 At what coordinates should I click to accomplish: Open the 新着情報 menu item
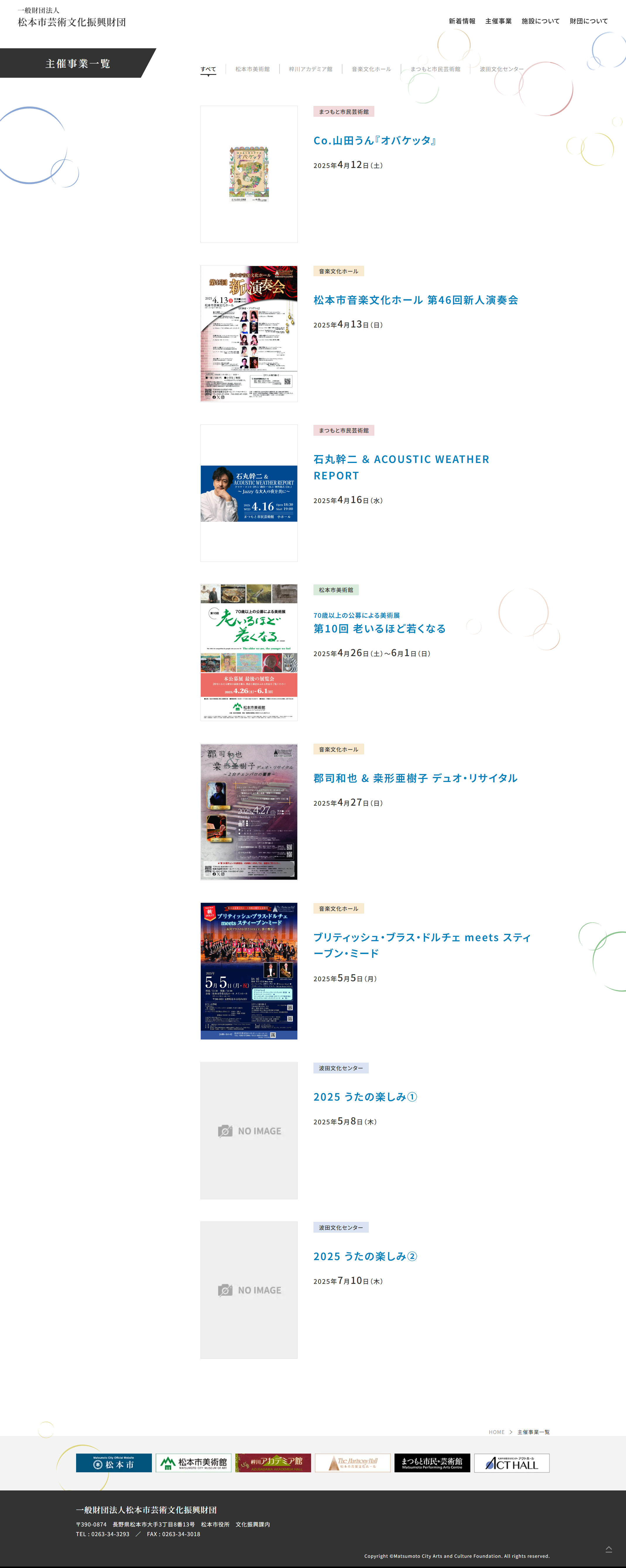click(x=462, y=21)
